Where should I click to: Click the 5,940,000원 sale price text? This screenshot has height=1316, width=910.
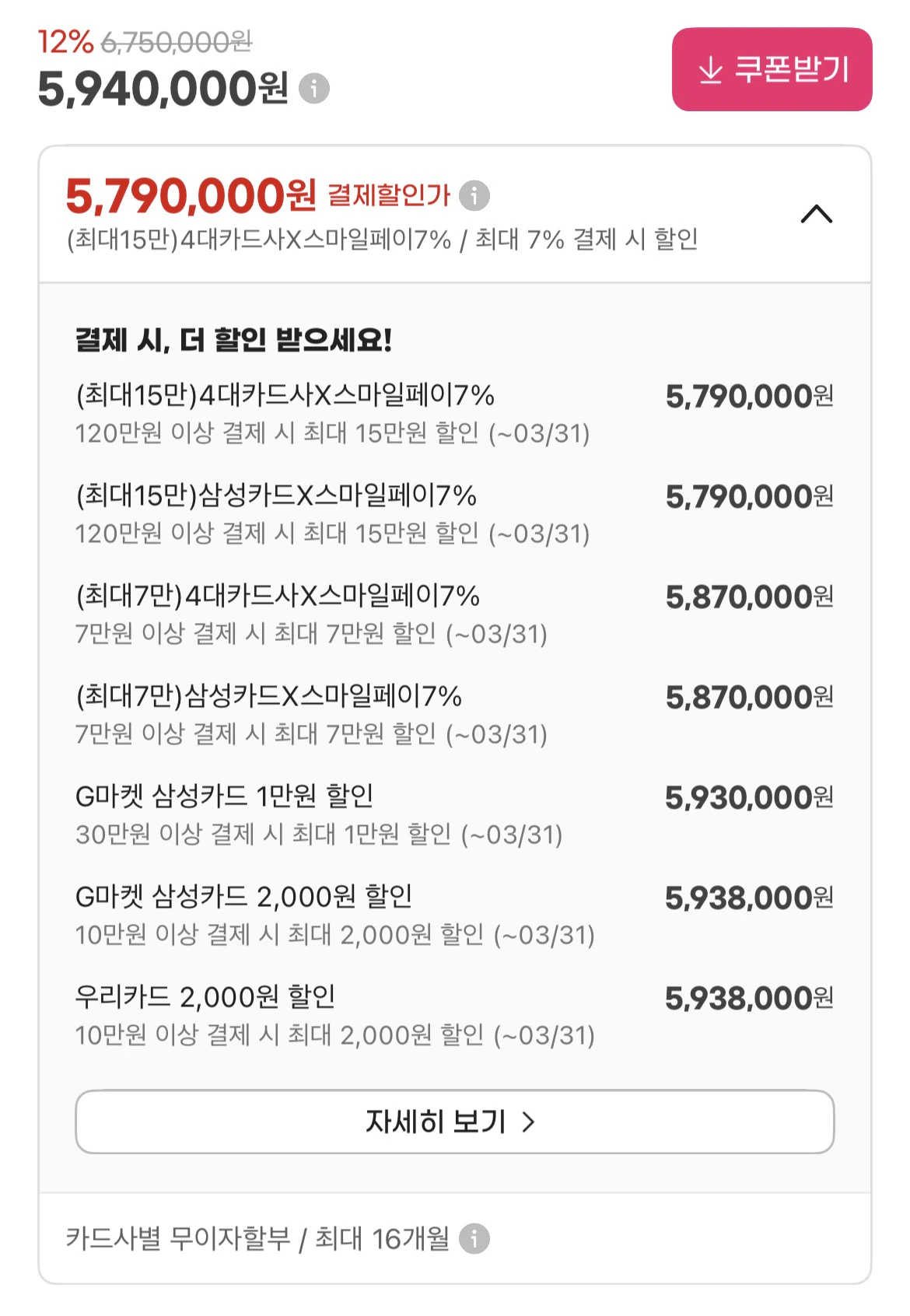click(156, 88)
